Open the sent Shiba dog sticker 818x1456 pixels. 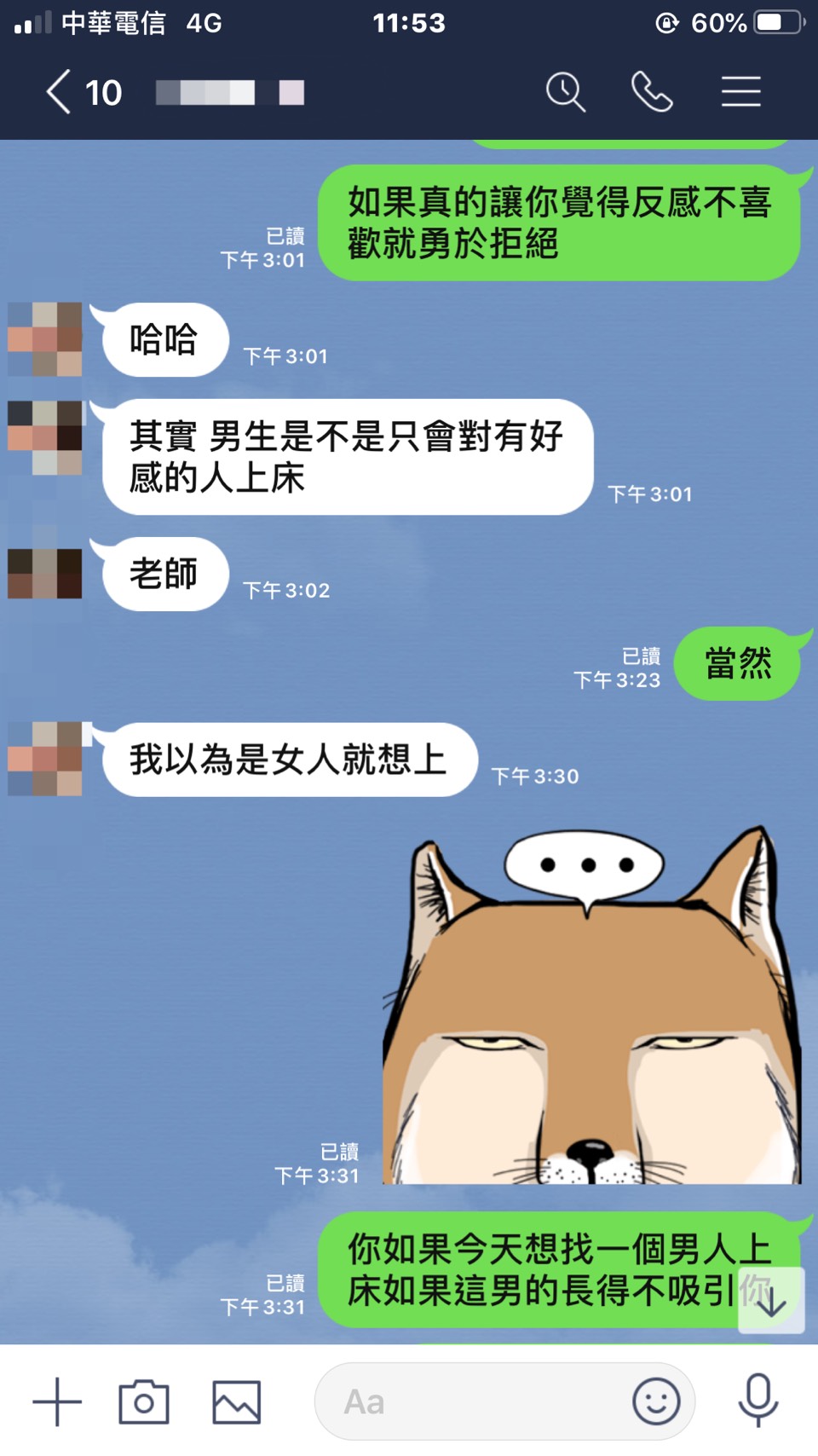(591, 1006)
